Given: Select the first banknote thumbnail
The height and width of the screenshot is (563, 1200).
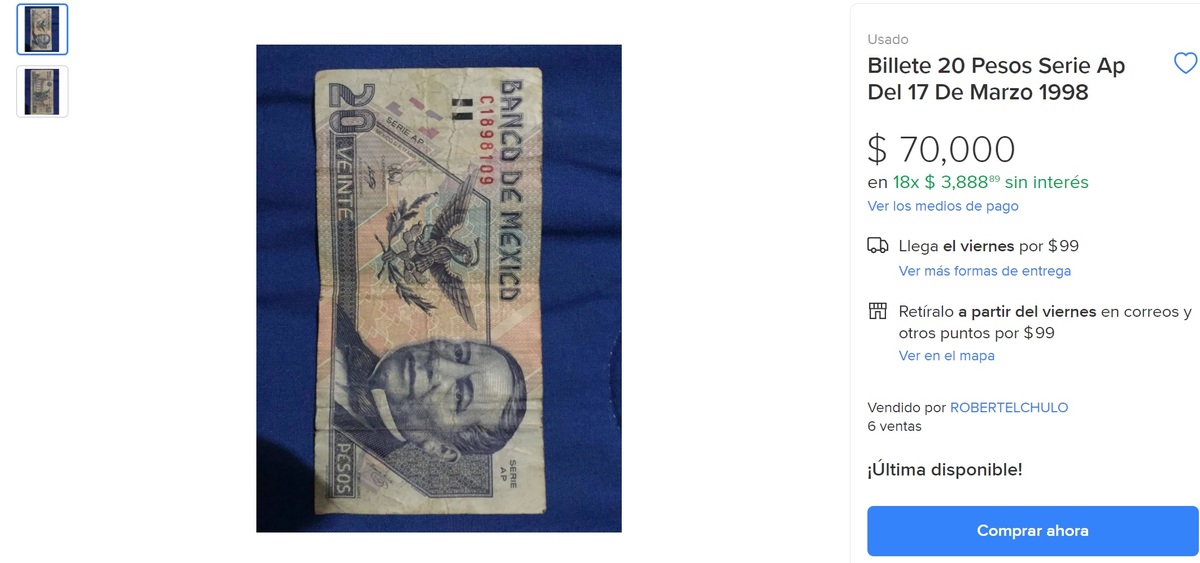Looking at the screenshot, I should [x=43, y=30].
